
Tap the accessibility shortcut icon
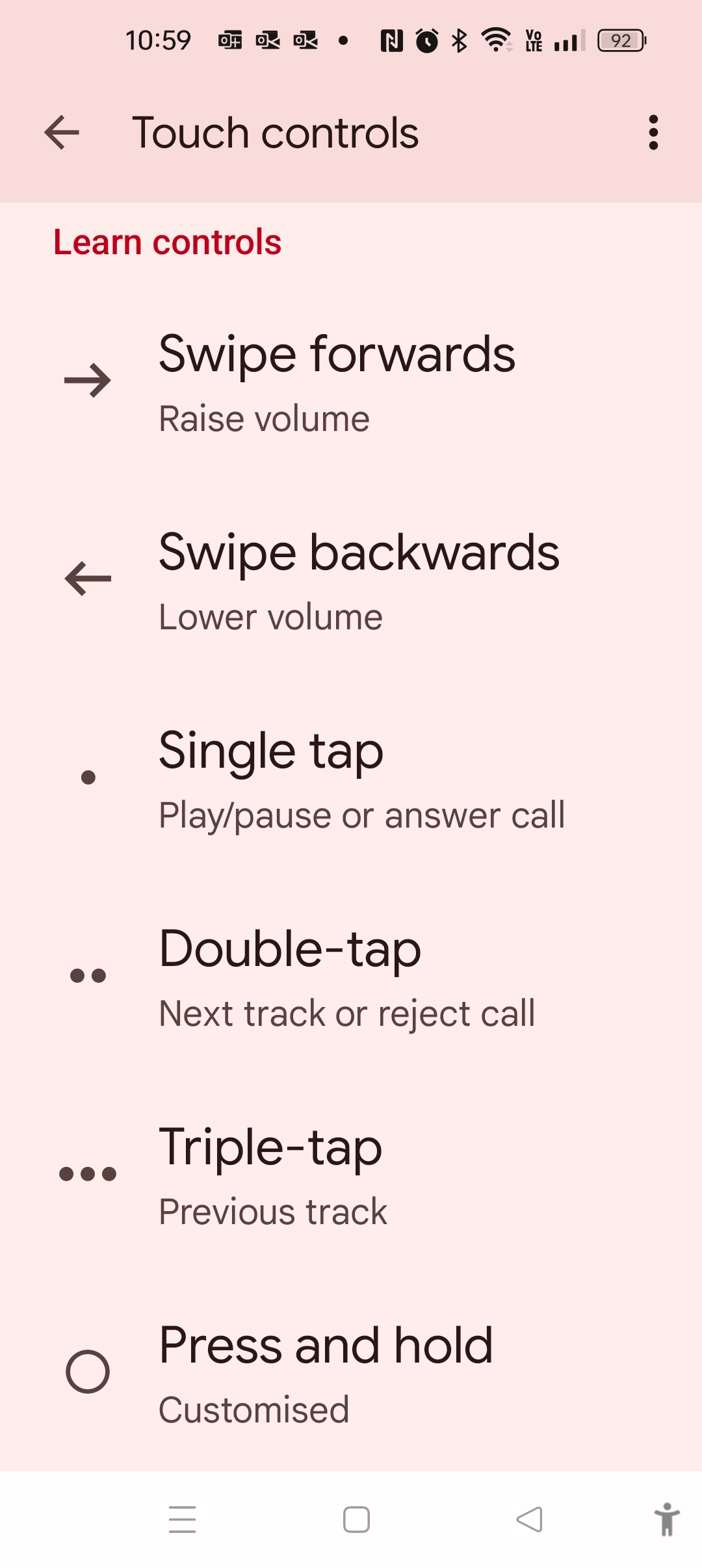coord(667,1520)
